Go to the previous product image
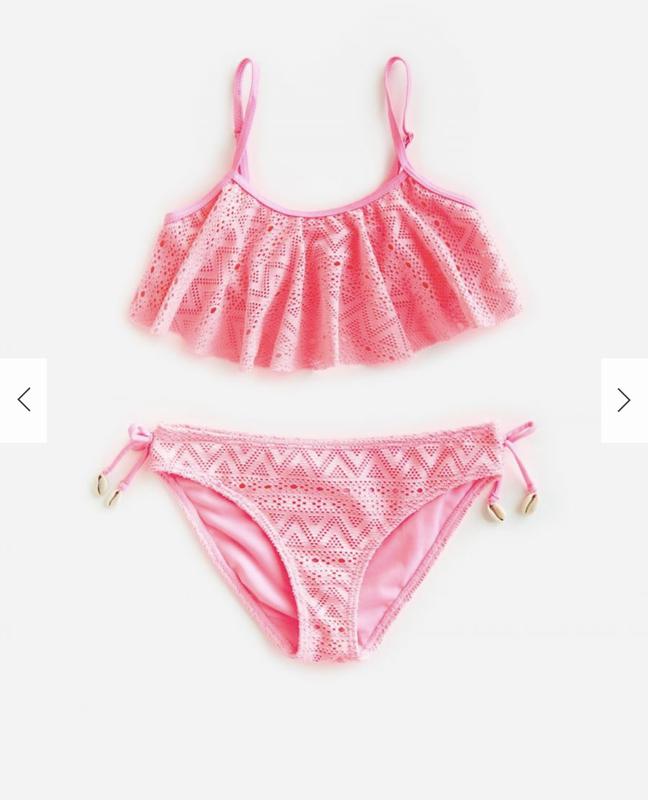The image size is (648, 800). point(23,400)
